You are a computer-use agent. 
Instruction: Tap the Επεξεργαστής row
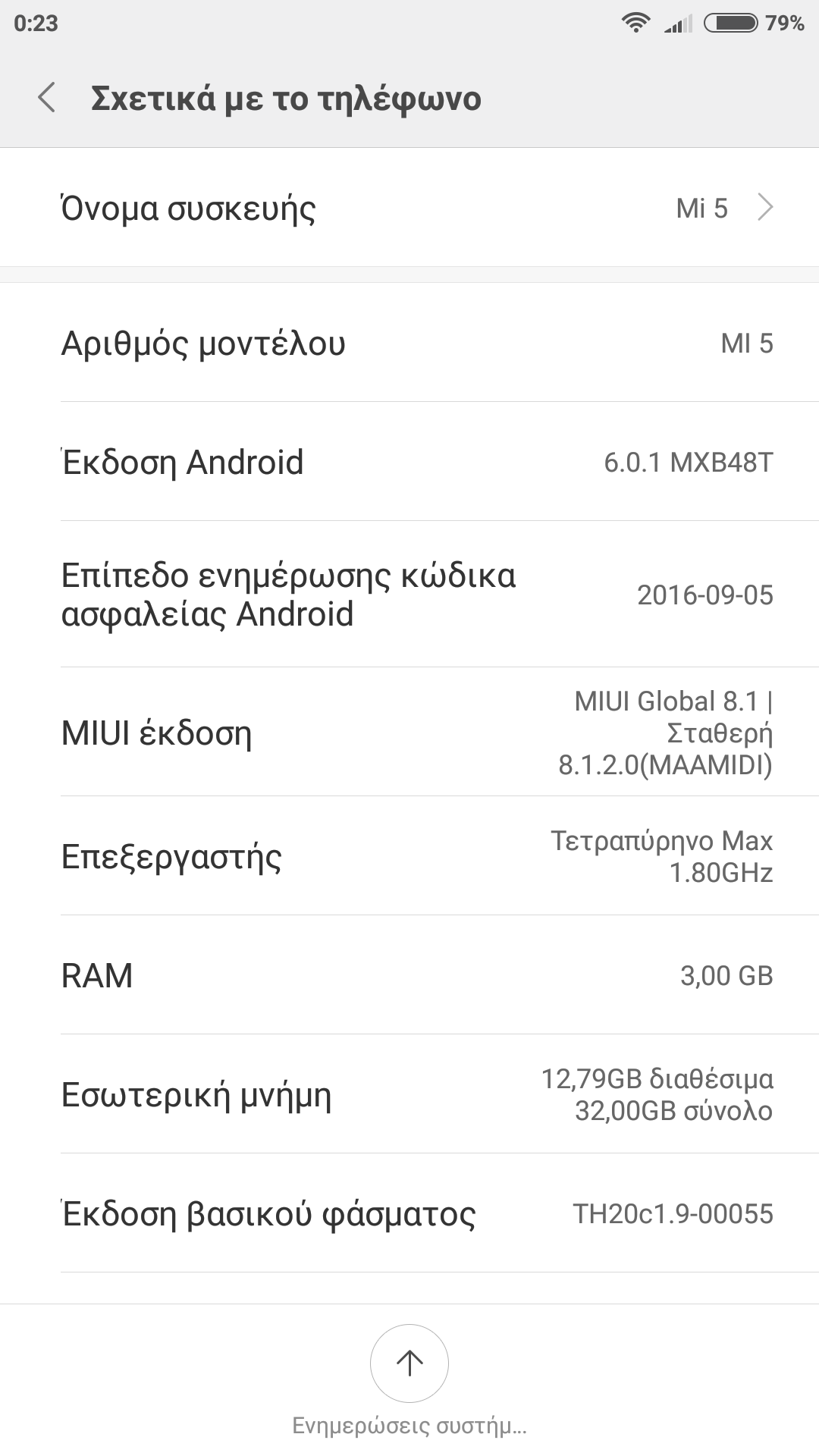[409, 856]
